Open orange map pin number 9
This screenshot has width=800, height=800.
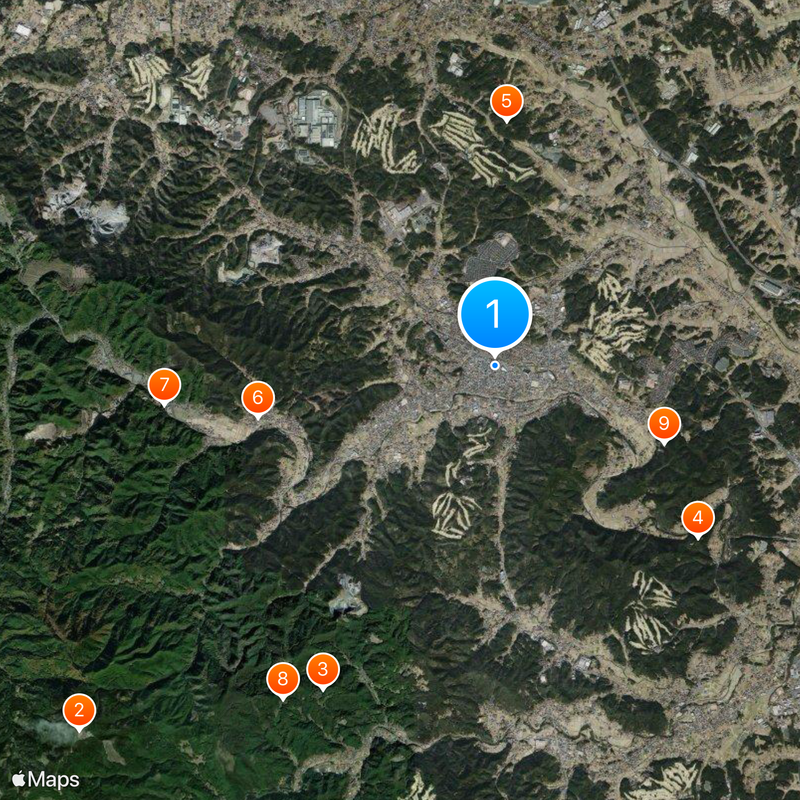(x=664, y=424)
